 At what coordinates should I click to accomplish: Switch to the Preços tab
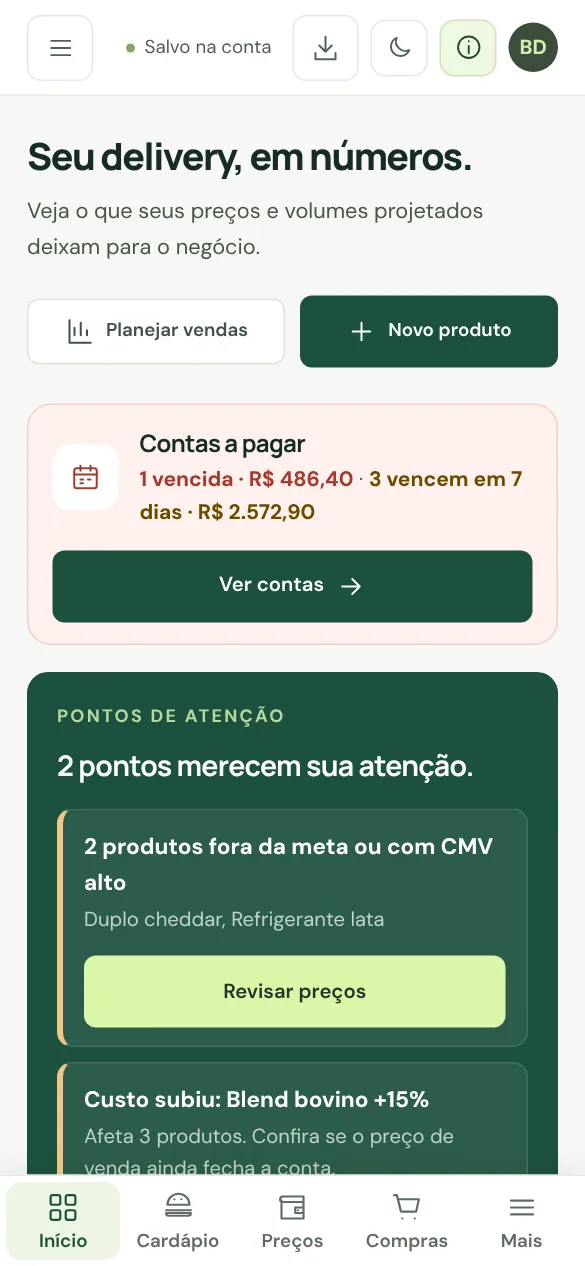pos(292,1221)
